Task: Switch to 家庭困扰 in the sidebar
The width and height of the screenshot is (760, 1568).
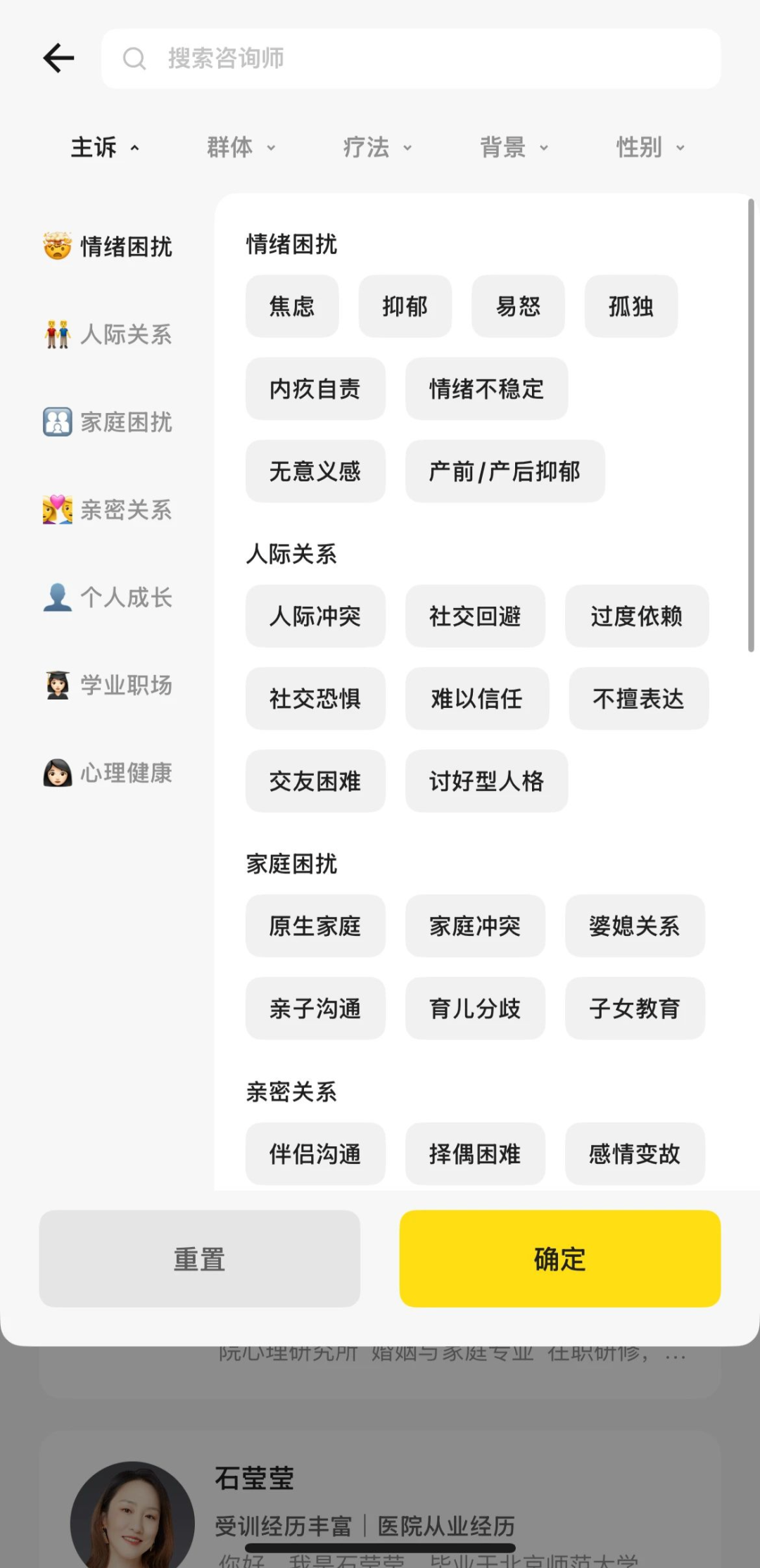Action: click(x=108, y=422)
